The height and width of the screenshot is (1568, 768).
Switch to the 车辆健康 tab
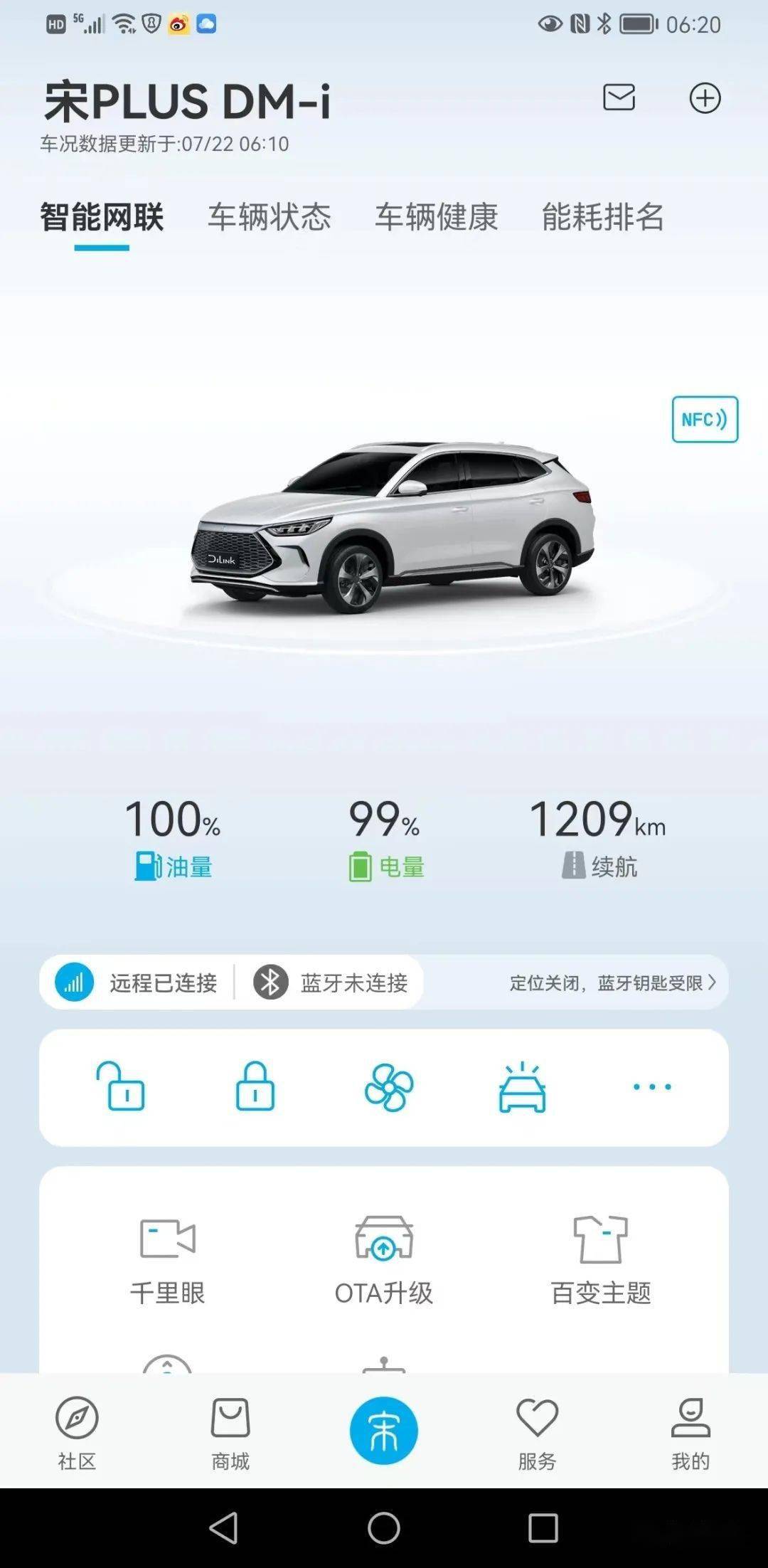pyautogui.click(x=437, y=217)
